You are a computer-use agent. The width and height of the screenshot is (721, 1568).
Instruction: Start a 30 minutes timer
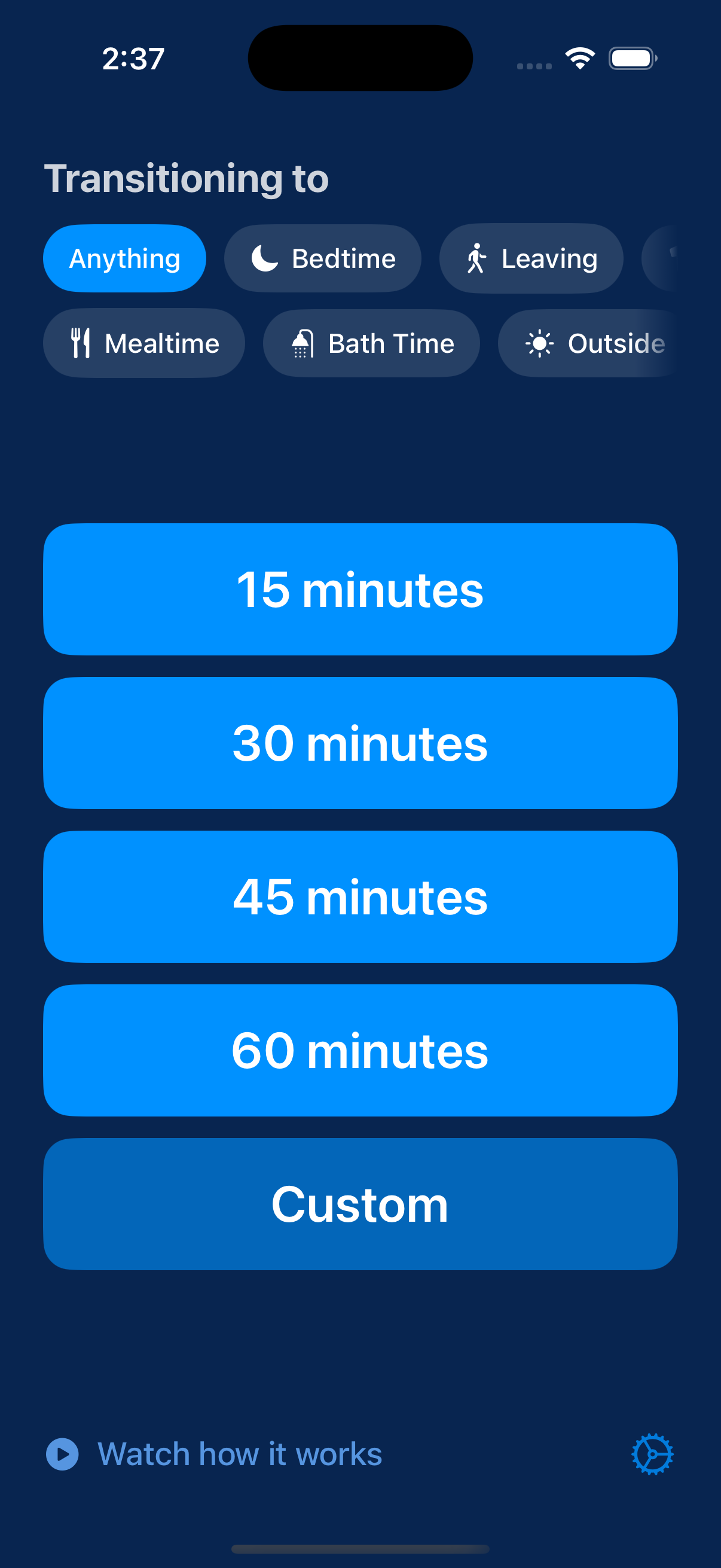(360, 743)
